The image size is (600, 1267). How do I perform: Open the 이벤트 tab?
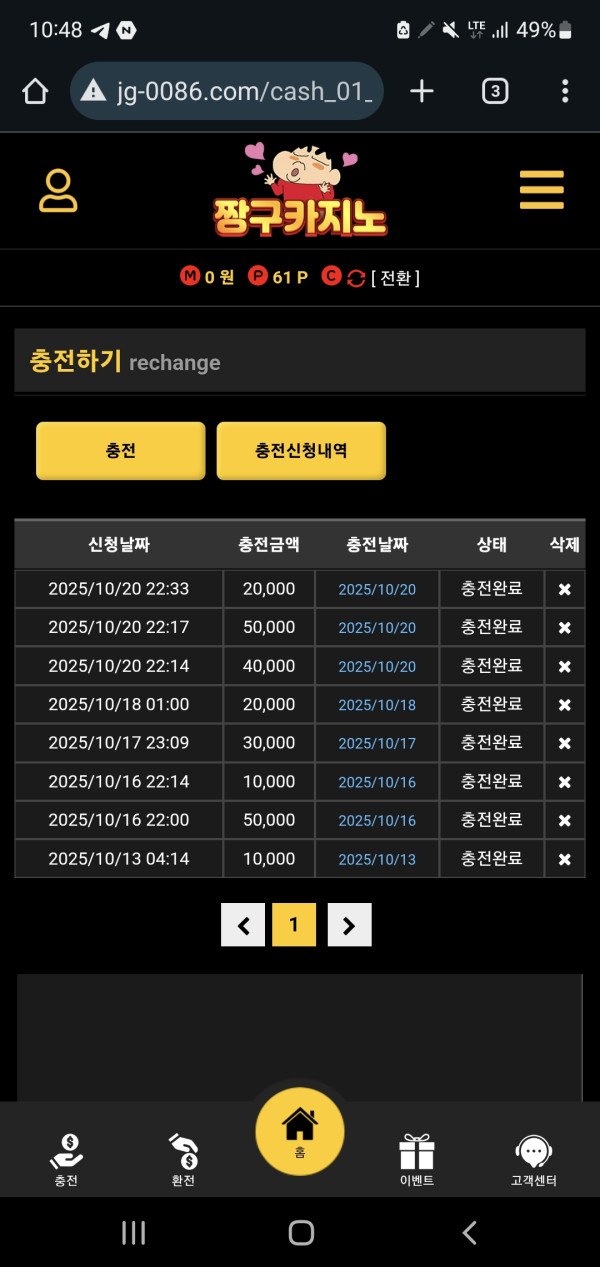pos(416,1159)
